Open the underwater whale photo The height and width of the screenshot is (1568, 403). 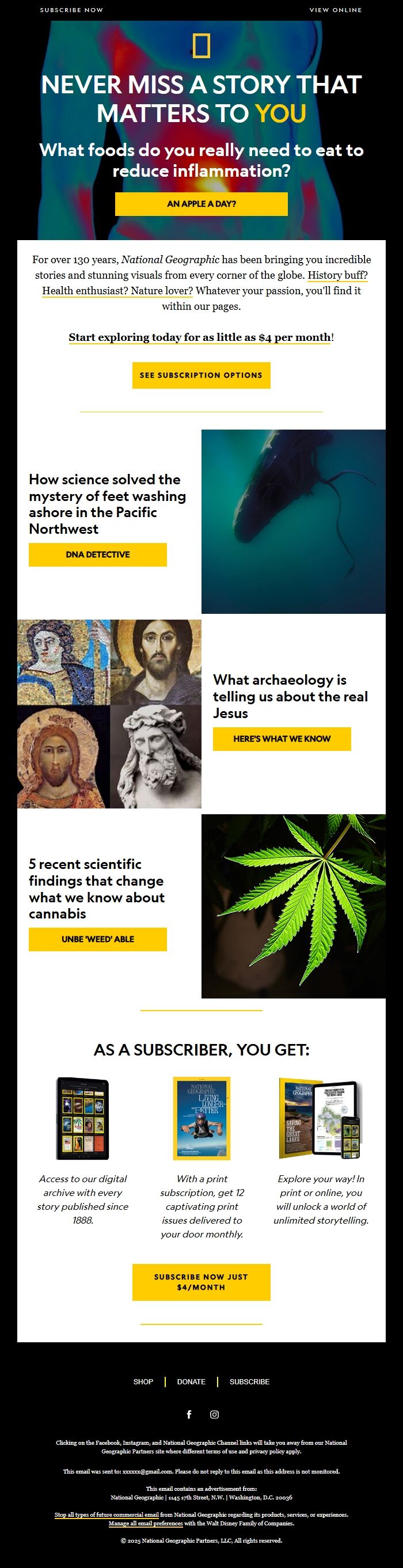(294, 522)
